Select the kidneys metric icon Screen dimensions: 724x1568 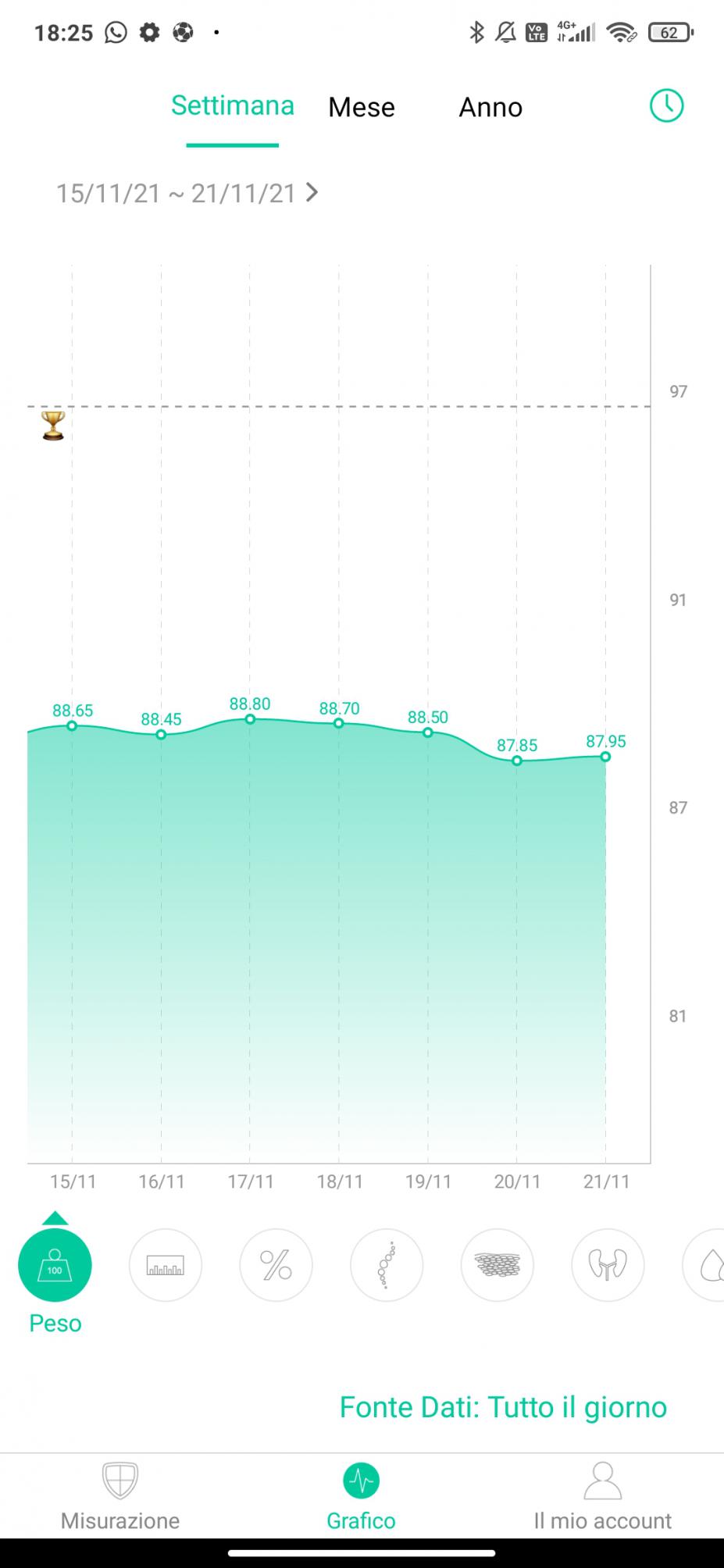[608, 1265]
